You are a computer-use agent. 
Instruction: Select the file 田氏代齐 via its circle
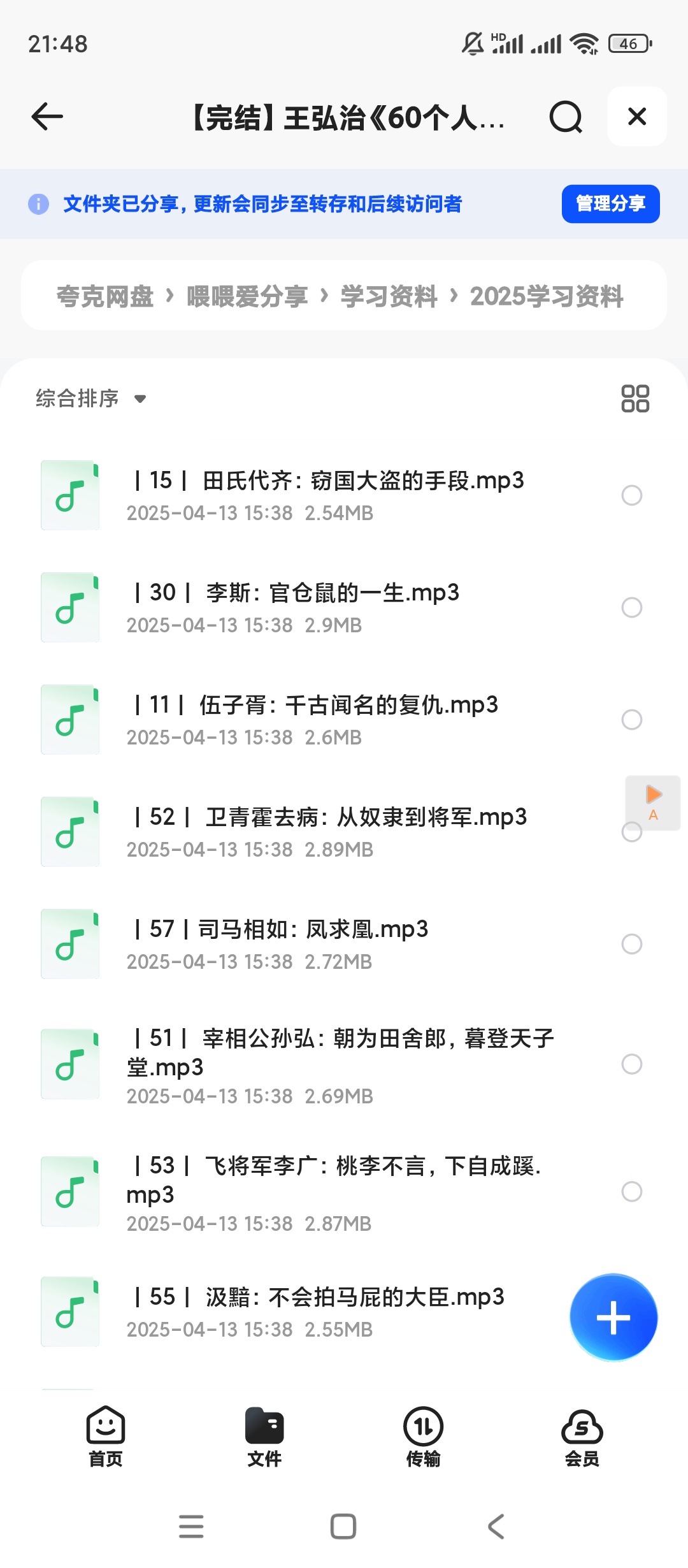[x=631, y=495]
